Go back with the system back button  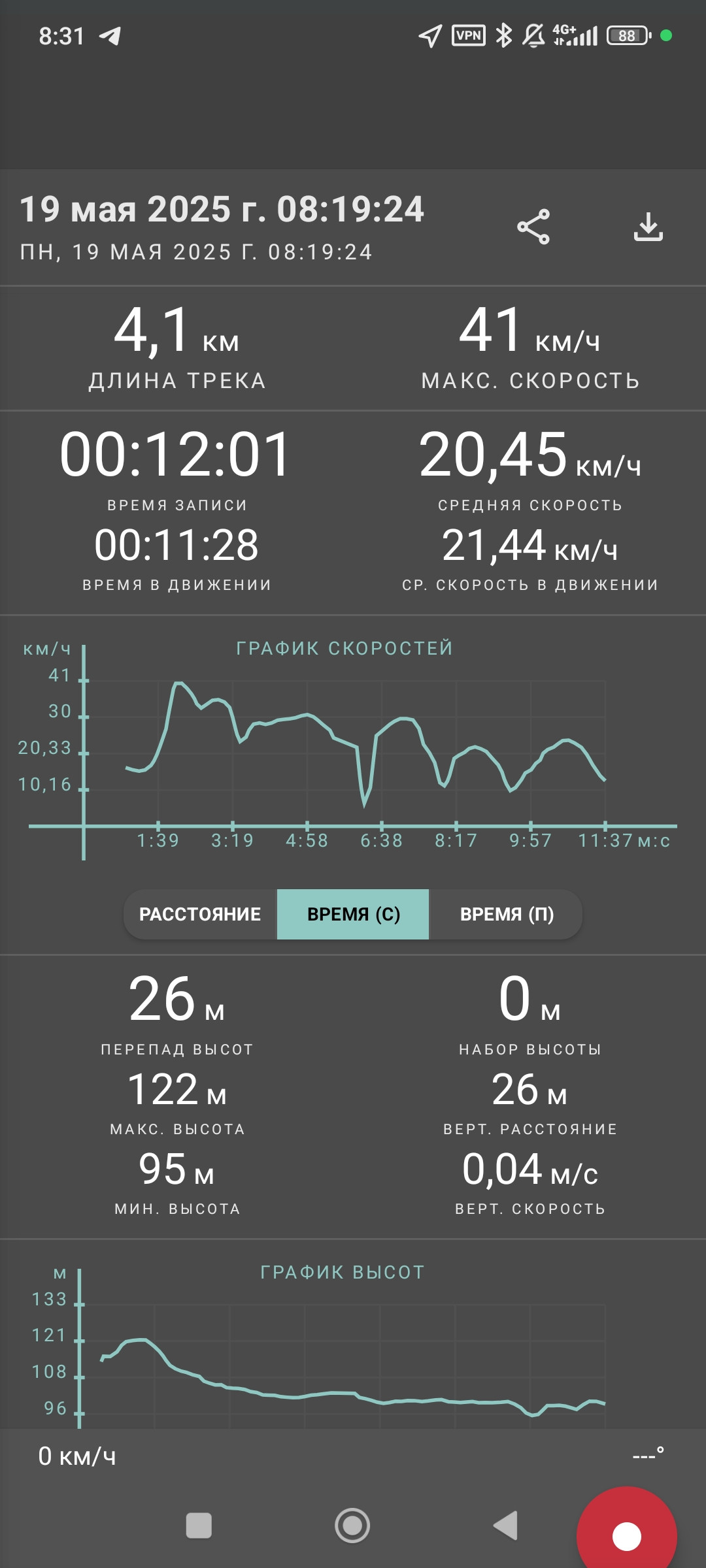[x=505, y=1526]
